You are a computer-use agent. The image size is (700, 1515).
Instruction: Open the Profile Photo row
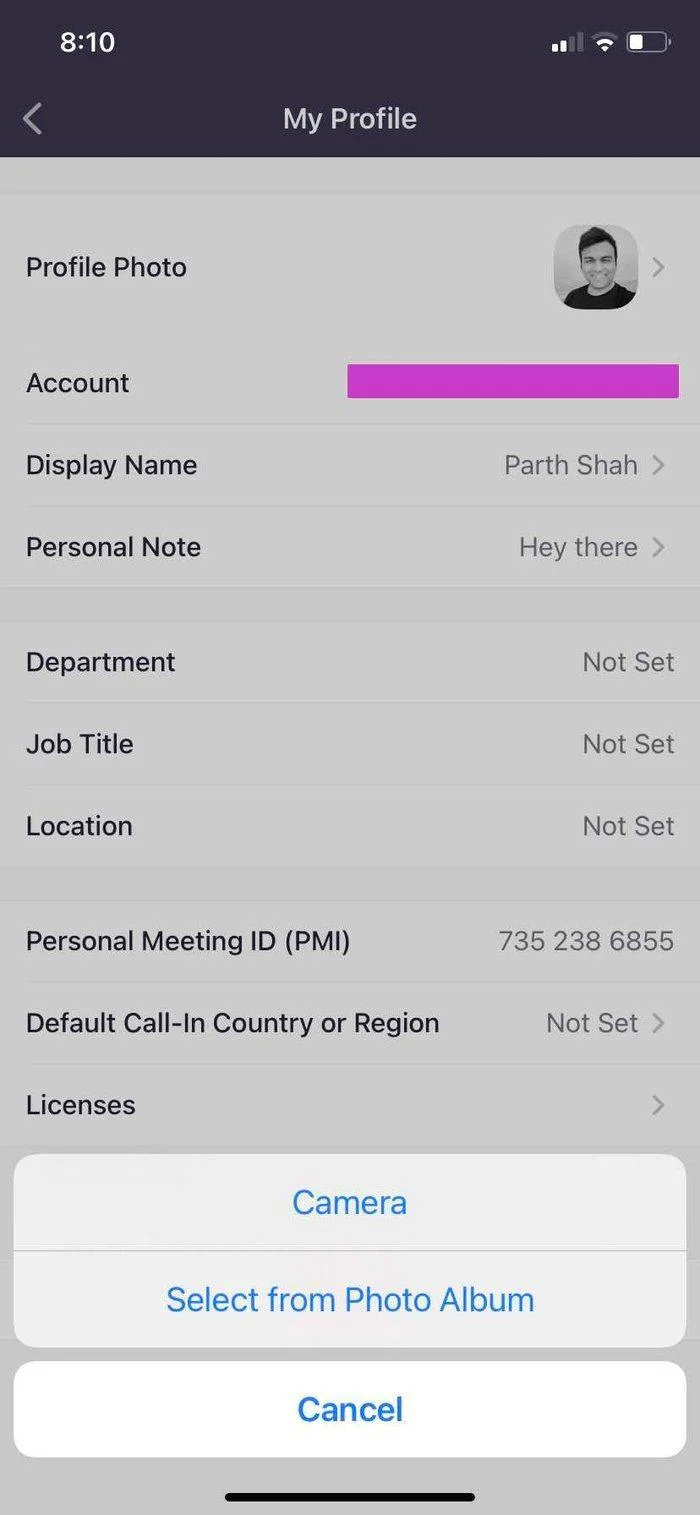(x=350, y=267)
